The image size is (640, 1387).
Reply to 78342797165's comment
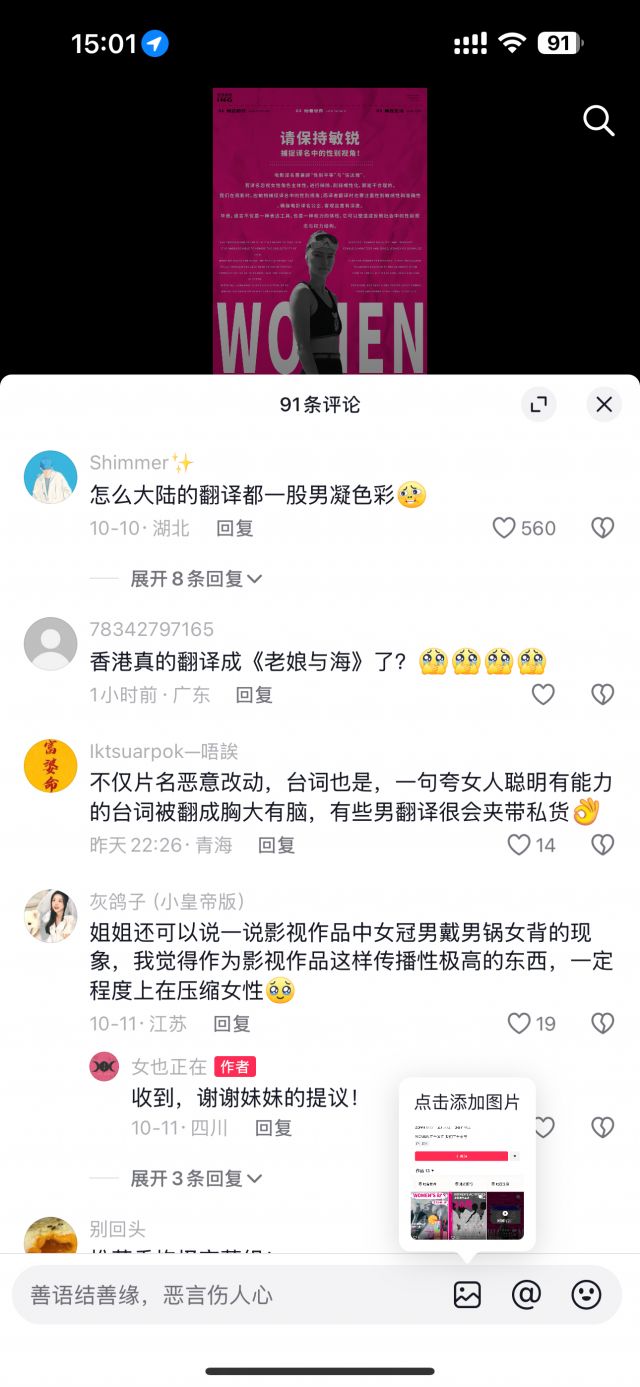point(254,695)
